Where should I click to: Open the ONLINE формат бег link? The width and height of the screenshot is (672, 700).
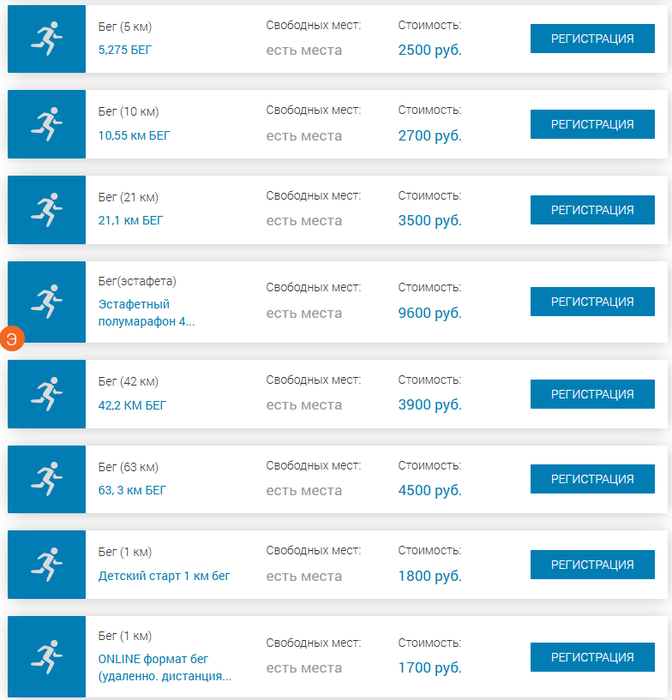164,668
